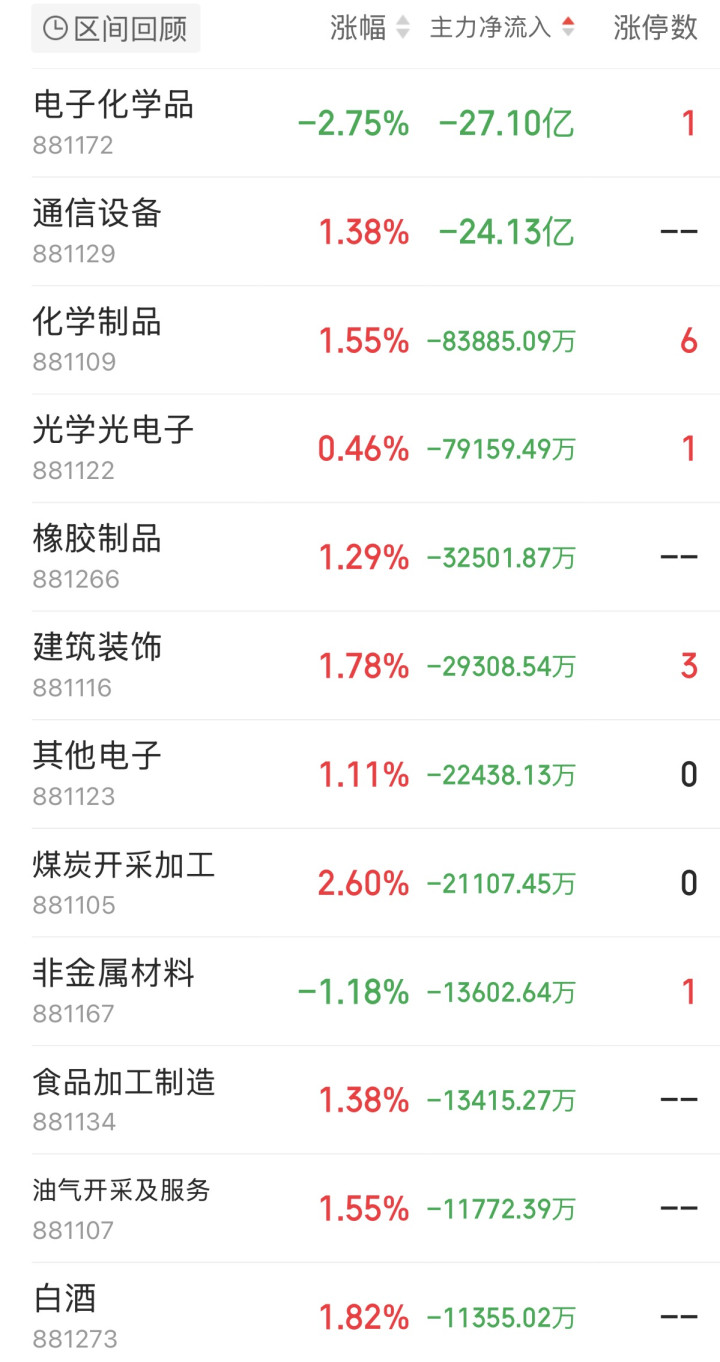Select the 煤炭开采加工 sector
Viewport: 720px width, 1362px height.
(x=360, y=883)
